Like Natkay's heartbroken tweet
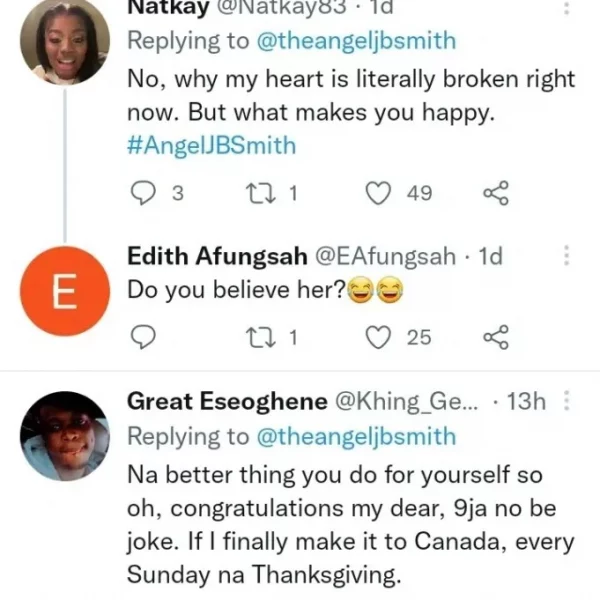This screenshot has width=600, height=600. point(377,194)
